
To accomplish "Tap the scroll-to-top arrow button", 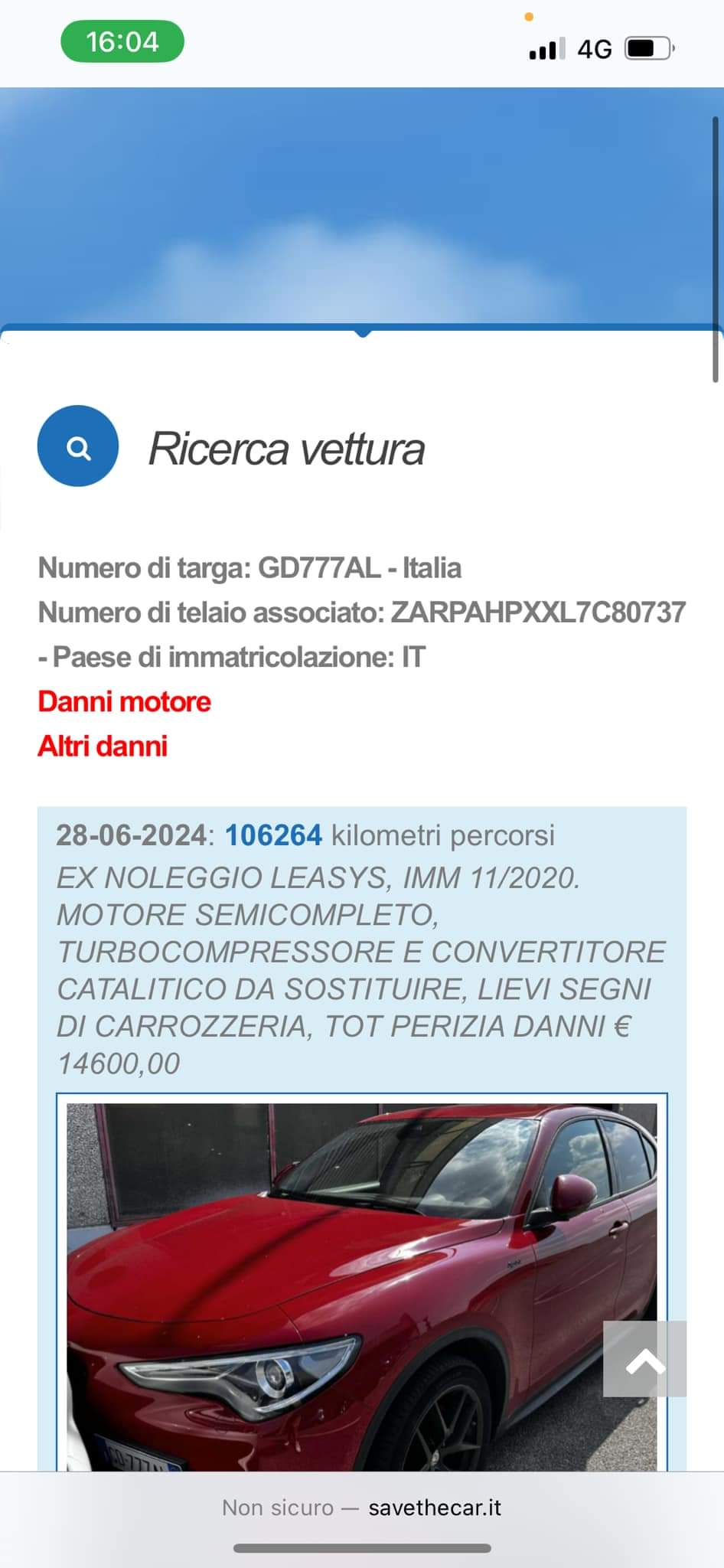I will pos(644,1358).
